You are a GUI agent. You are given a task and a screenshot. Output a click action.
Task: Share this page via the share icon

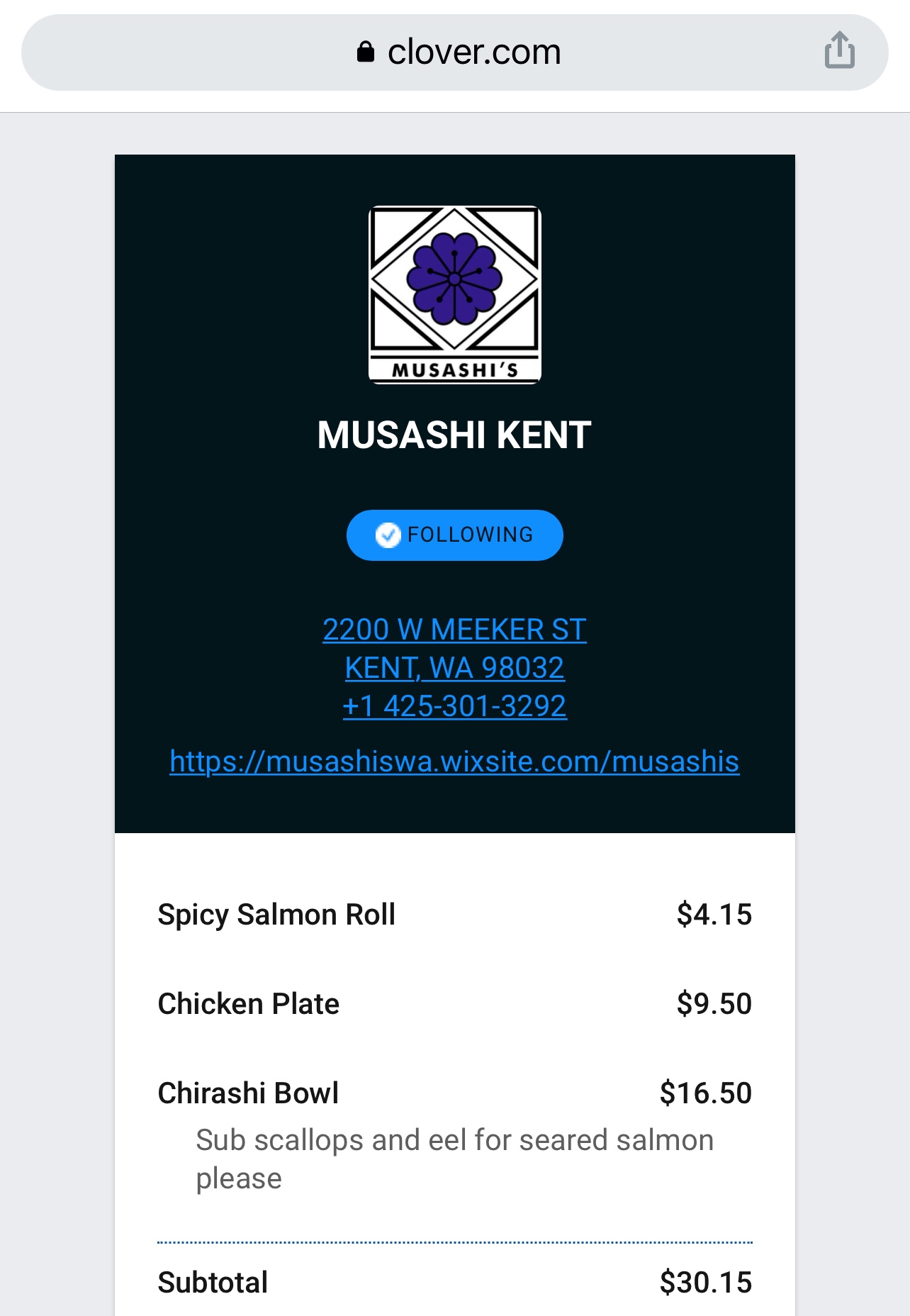click(839, 51)
